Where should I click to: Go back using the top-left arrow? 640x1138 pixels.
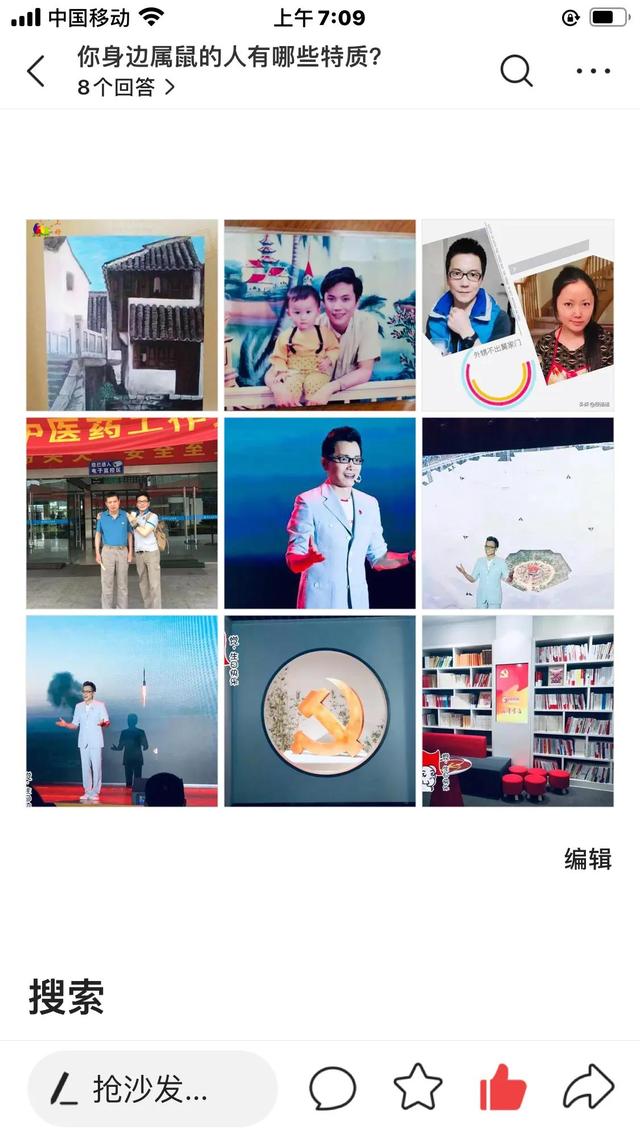pyautogui.click(x=37, y=71)
